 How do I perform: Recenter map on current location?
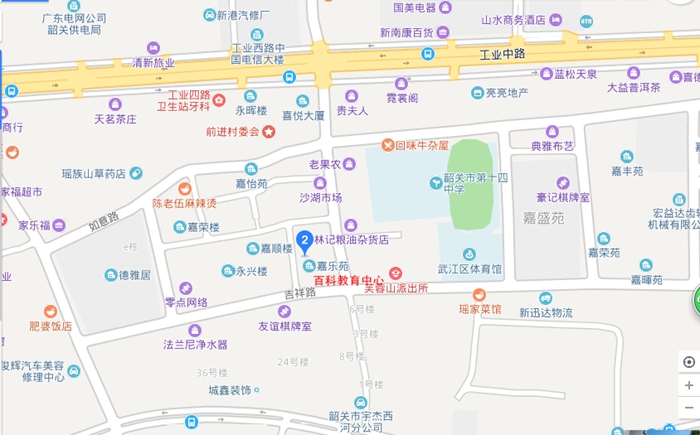click(689, 362)
